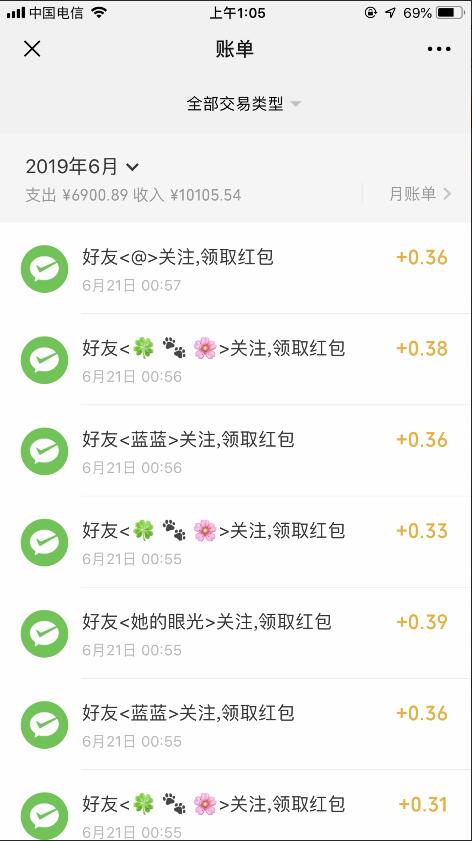This screenshot has width=472, height=841.
Task: Open the +0.33 red packet transaction
Action: click(x=236, y=542)
